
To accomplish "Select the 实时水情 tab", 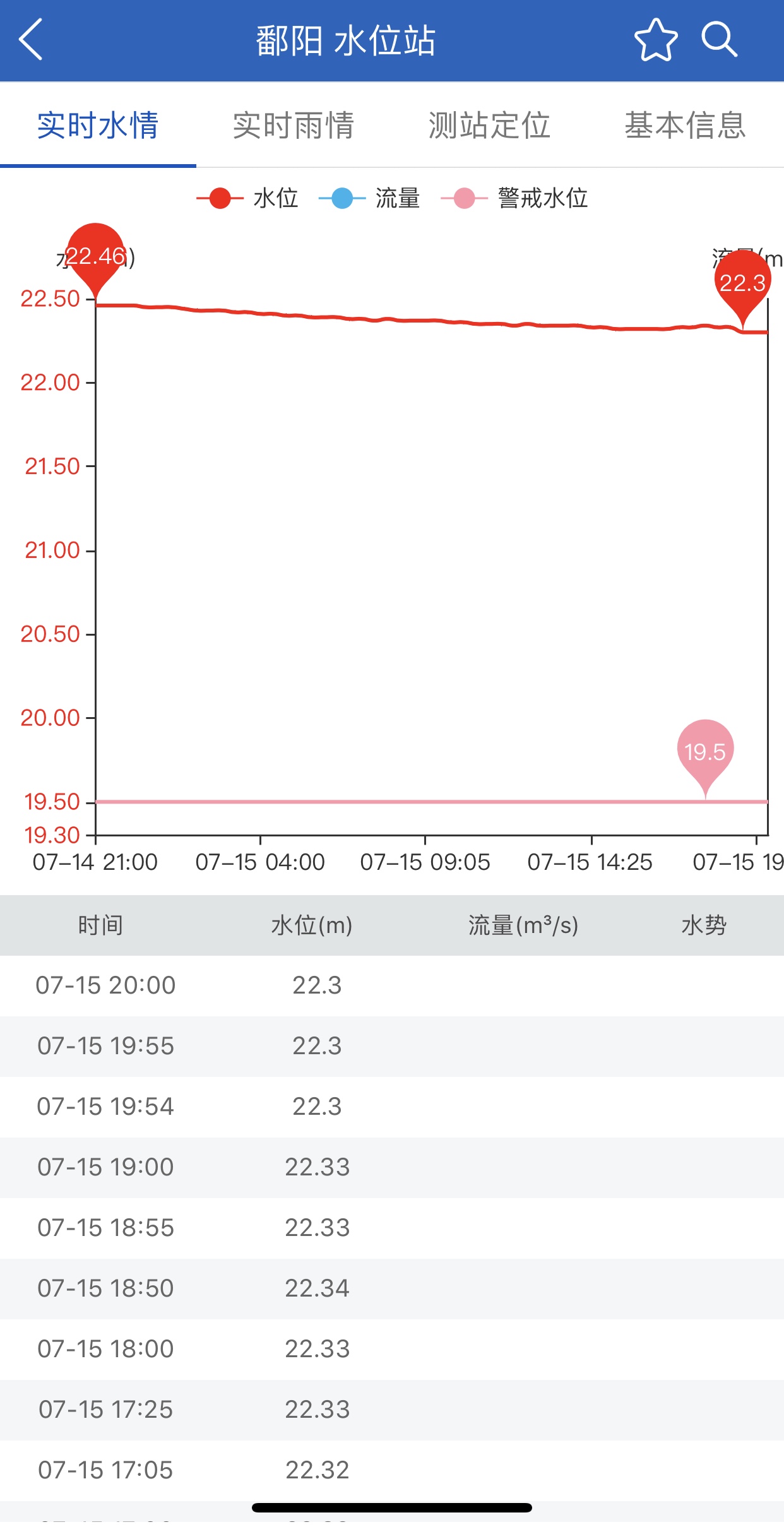I will point(98,125).
